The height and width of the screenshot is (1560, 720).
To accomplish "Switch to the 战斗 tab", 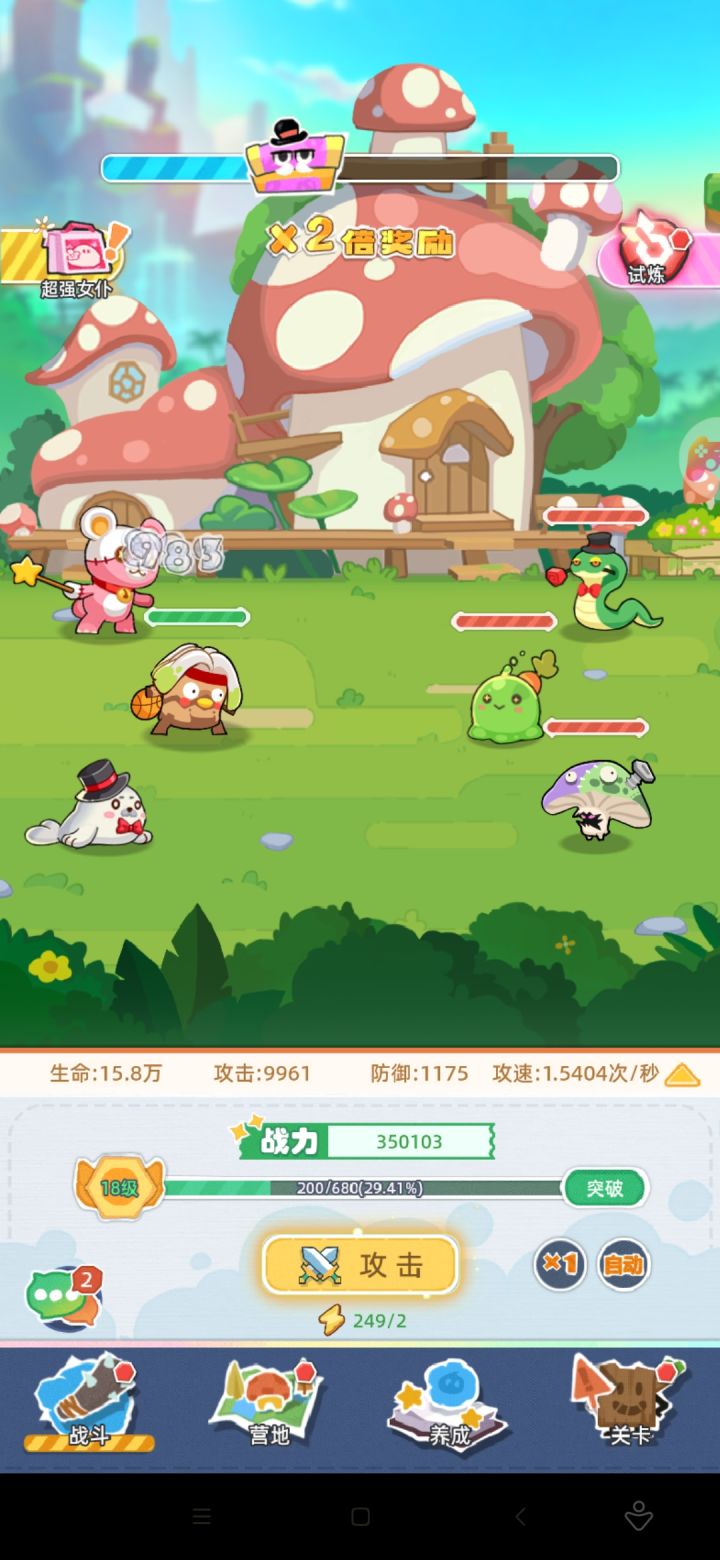I will click(x=88, y=1405).
